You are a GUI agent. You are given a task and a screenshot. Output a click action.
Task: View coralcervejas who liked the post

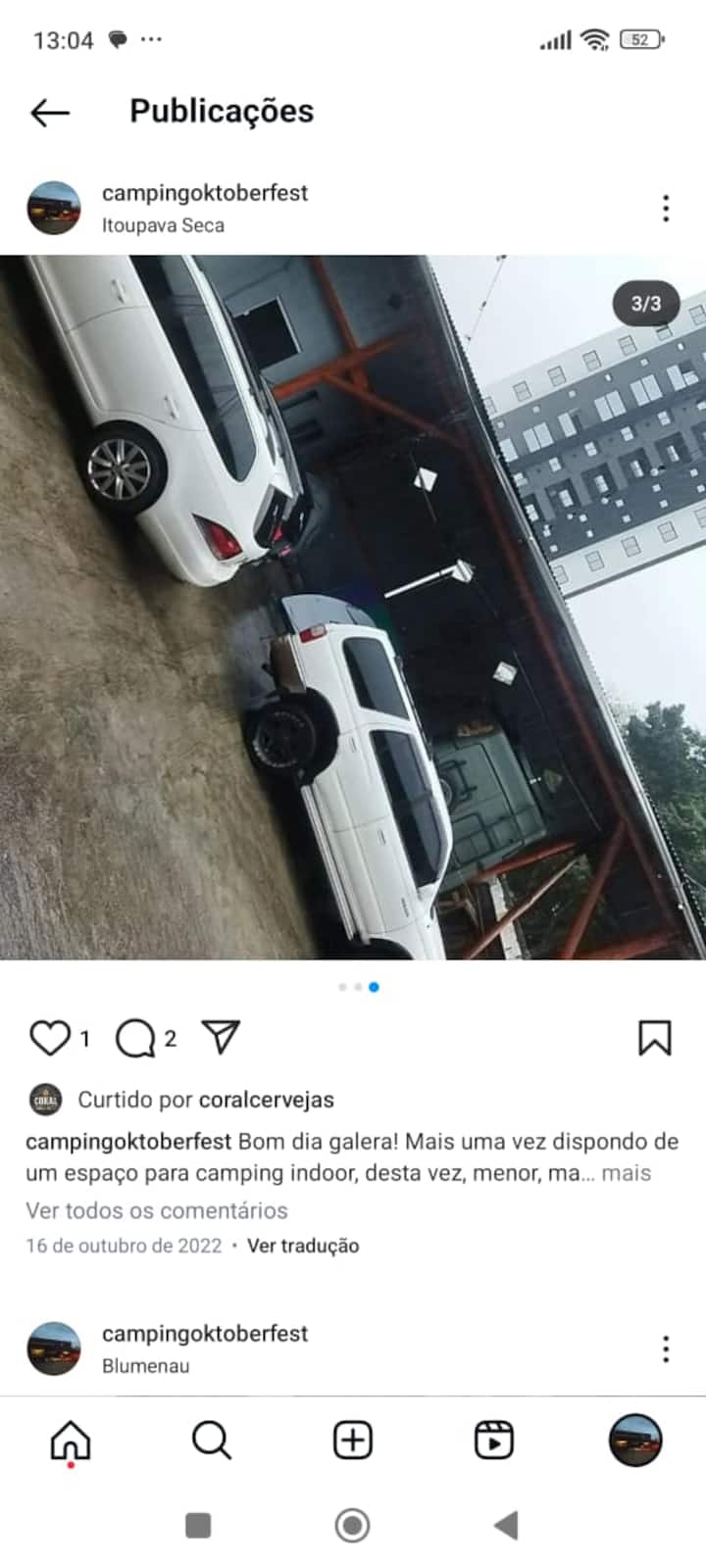(x=266, y=1100)
